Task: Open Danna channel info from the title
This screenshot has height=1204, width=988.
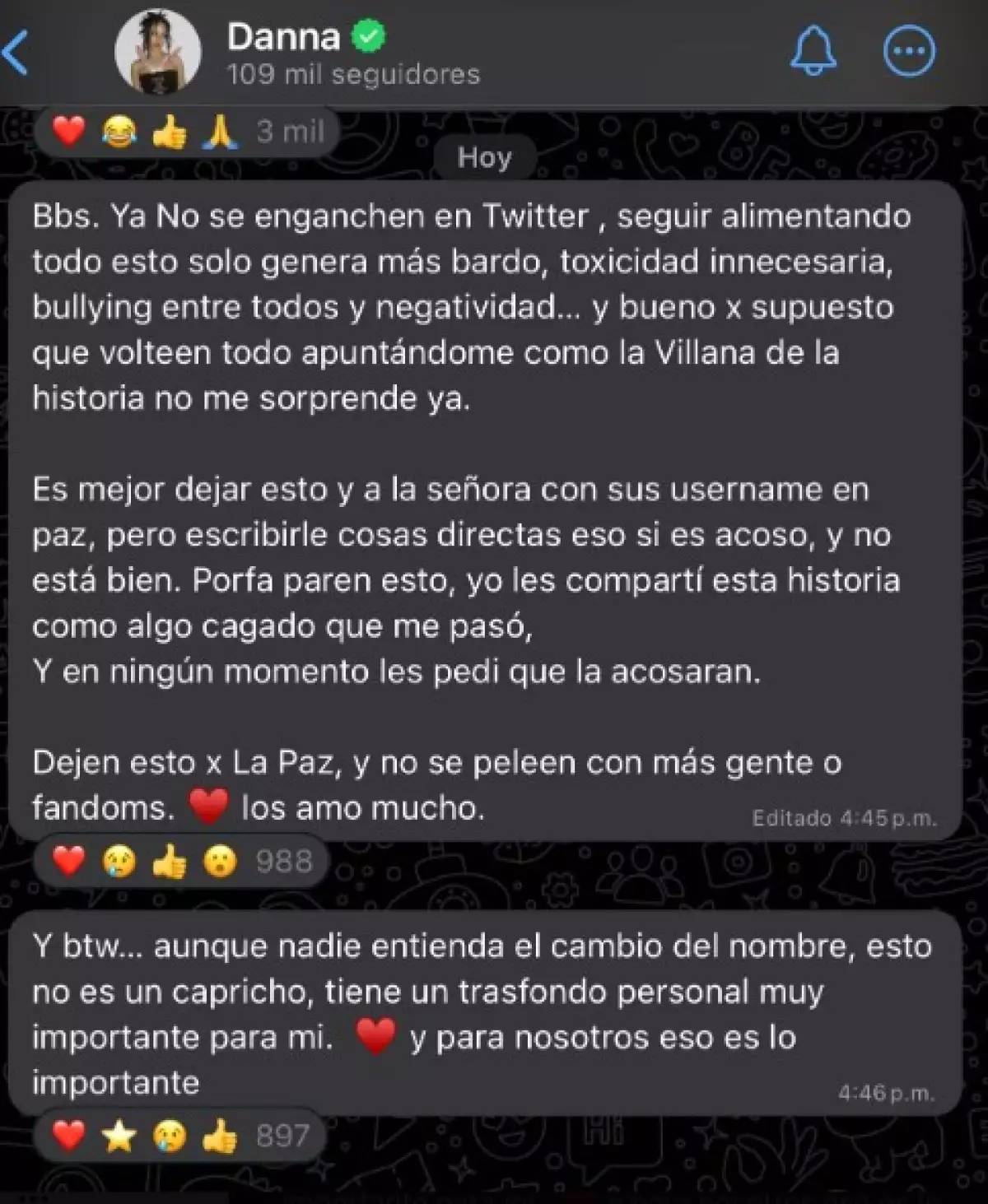Action: pos(283,37)
